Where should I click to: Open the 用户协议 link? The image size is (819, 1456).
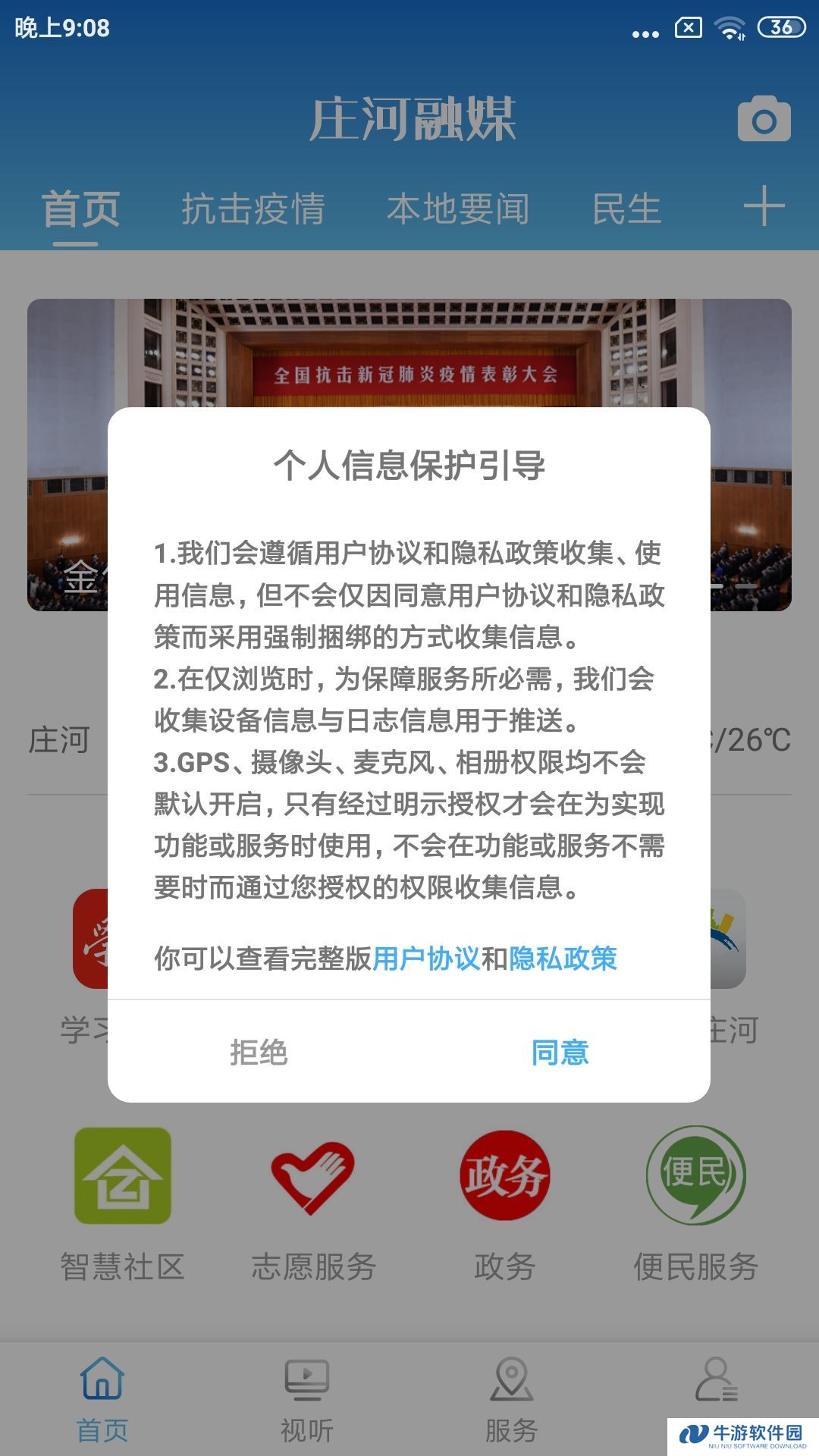(426, 959)
